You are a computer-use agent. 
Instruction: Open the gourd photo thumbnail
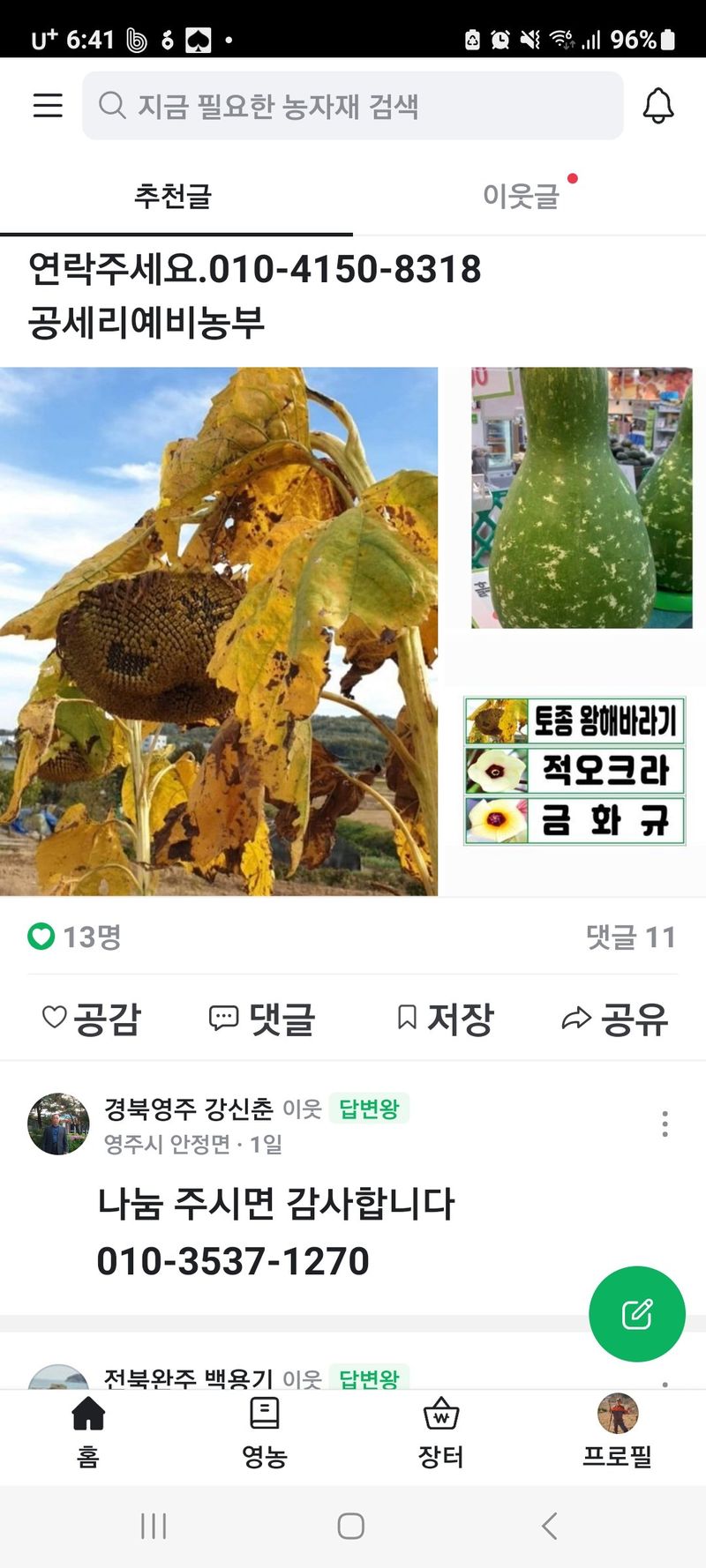578,496
